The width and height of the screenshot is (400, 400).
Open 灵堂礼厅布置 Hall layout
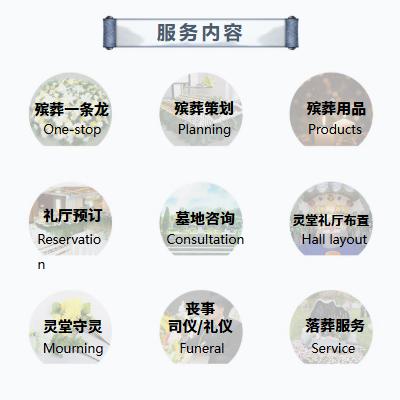point(331,219)
